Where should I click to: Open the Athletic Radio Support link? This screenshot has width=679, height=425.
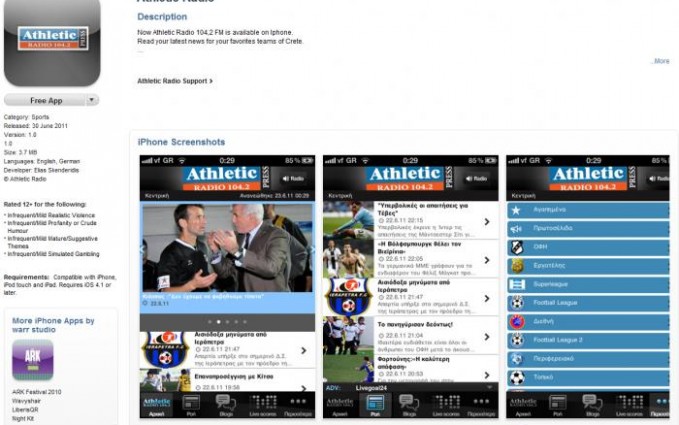(x=174, y=80)
